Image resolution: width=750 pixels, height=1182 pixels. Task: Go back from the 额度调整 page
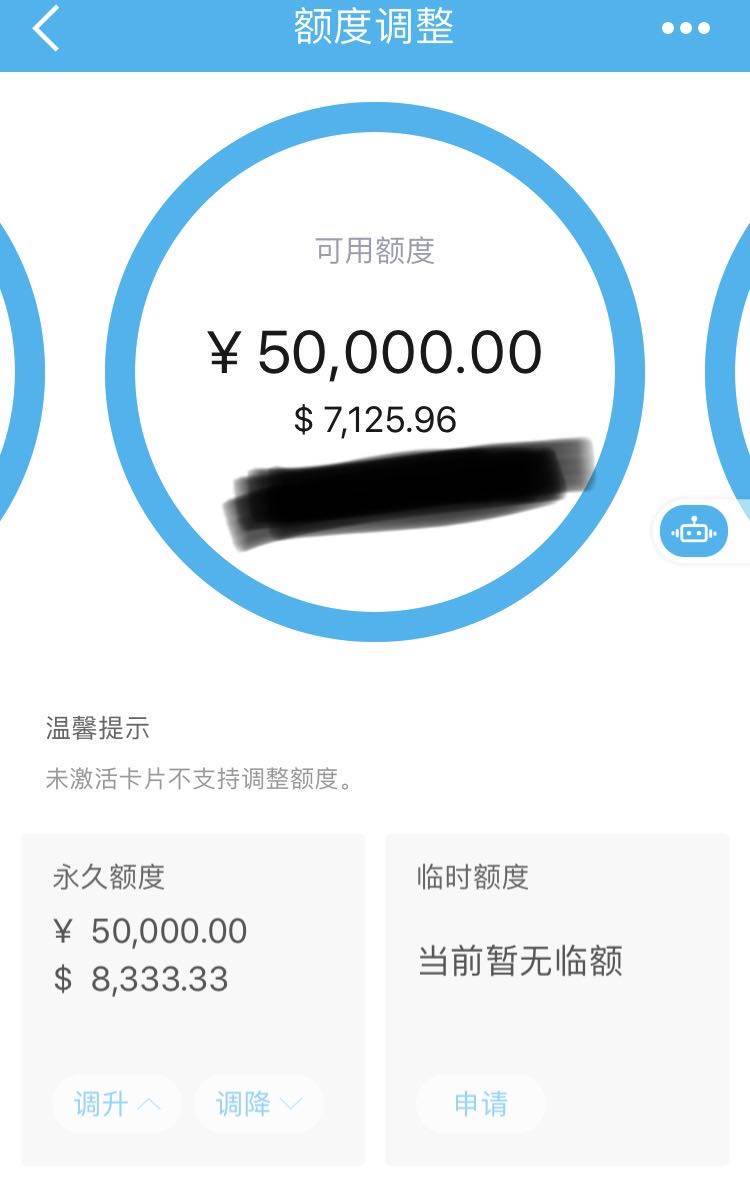coord(46,28)
